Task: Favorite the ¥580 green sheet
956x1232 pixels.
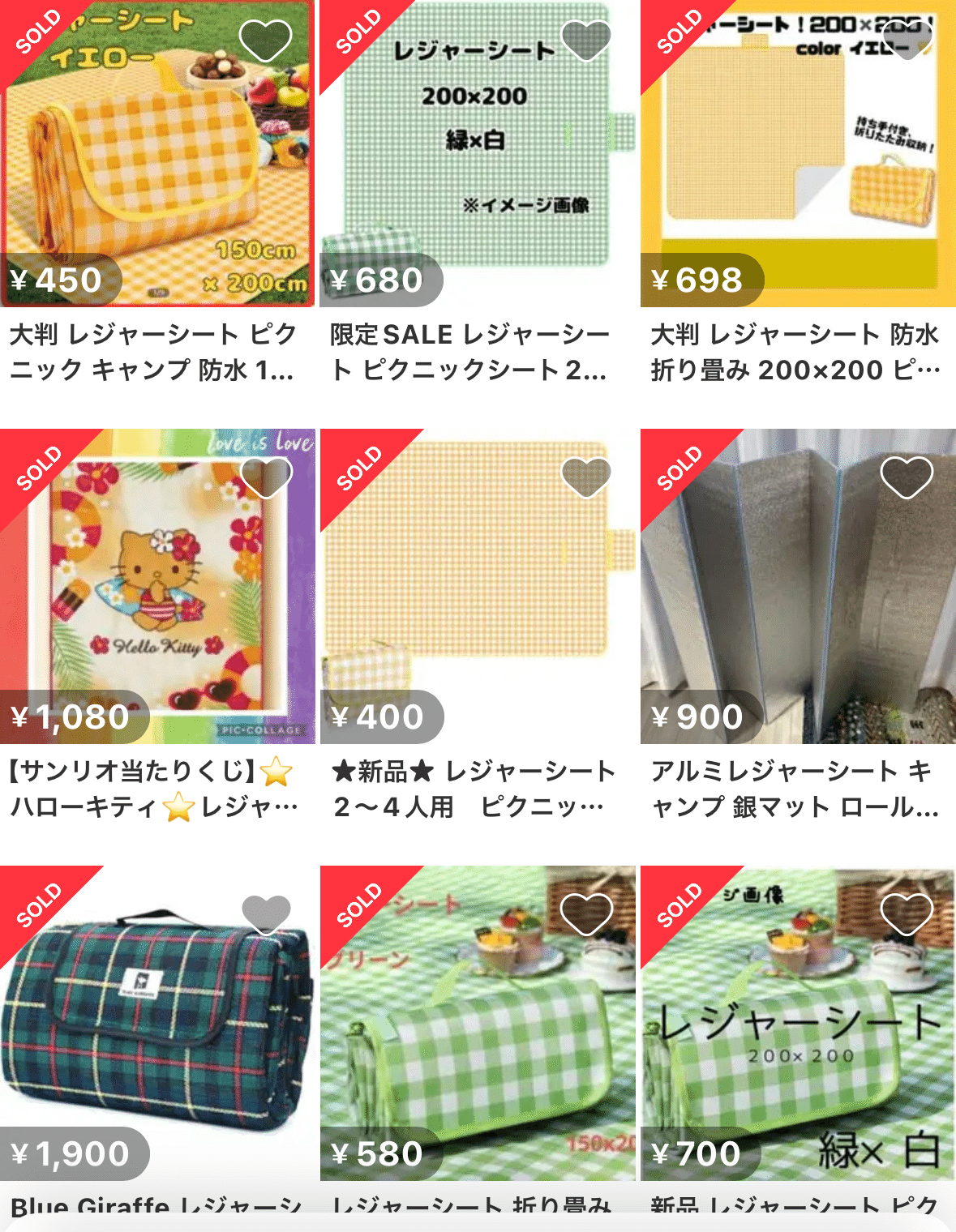Action: coord(585,914)
